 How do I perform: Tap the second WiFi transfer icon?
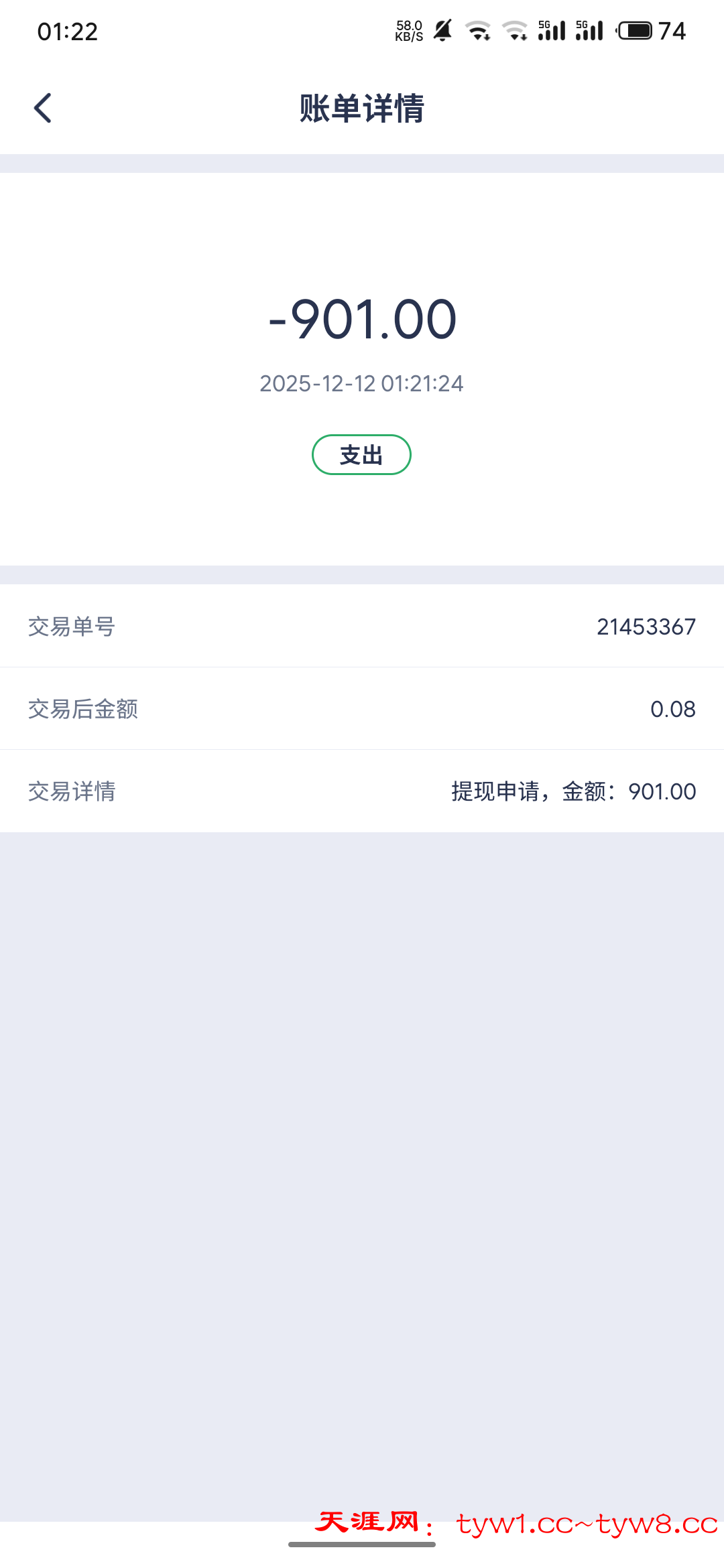tap(515, 29)
